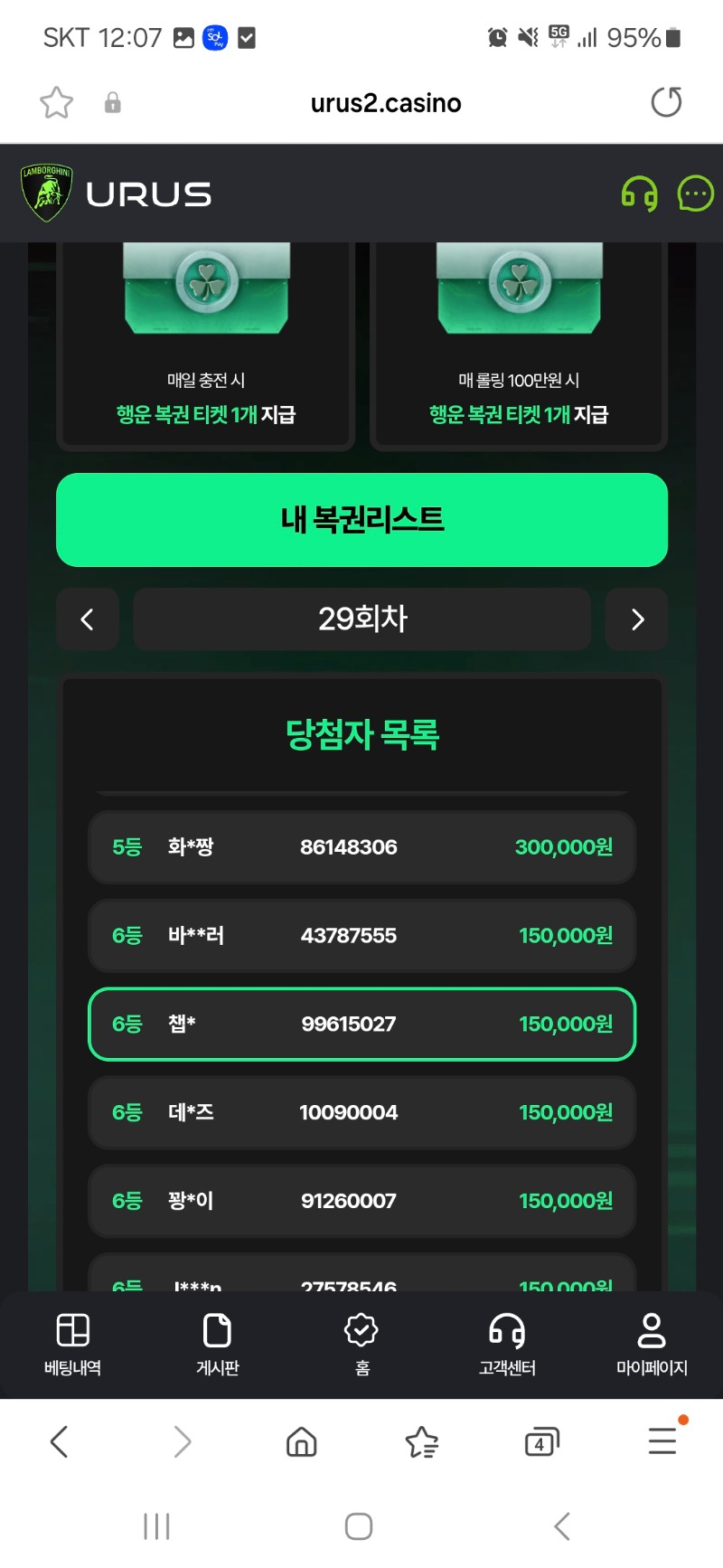The image size is (723, 1568).
Task: Open the 29회차 round selector
Action: point(361,619)
